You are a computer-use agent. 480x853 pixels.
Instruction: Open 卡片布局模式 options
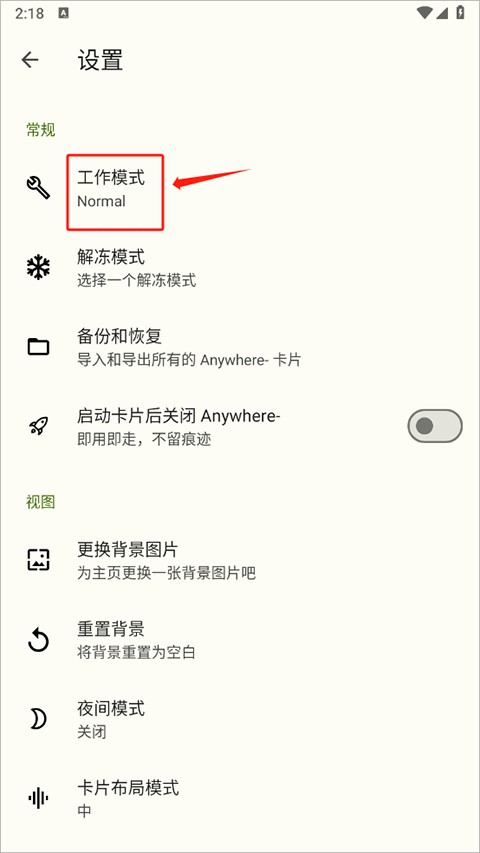click(x=240, y=799)
